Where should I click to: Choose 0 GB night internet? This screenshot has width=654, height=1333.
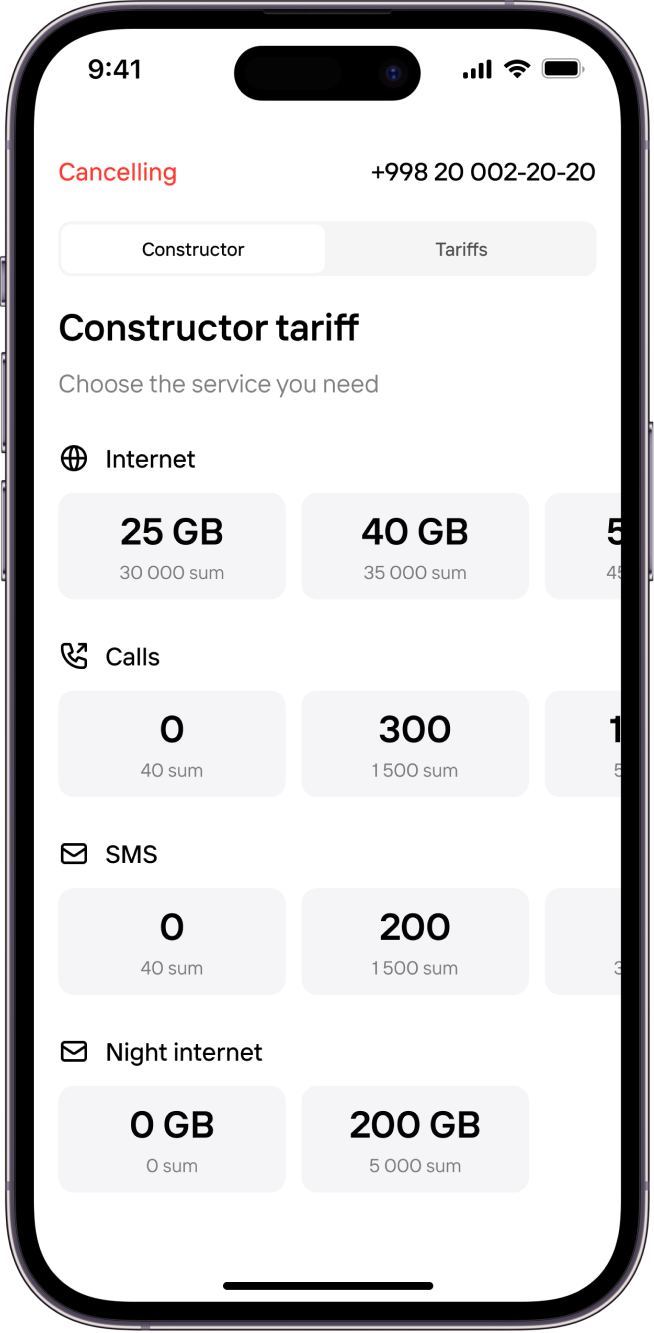(x=172, y=1139)
